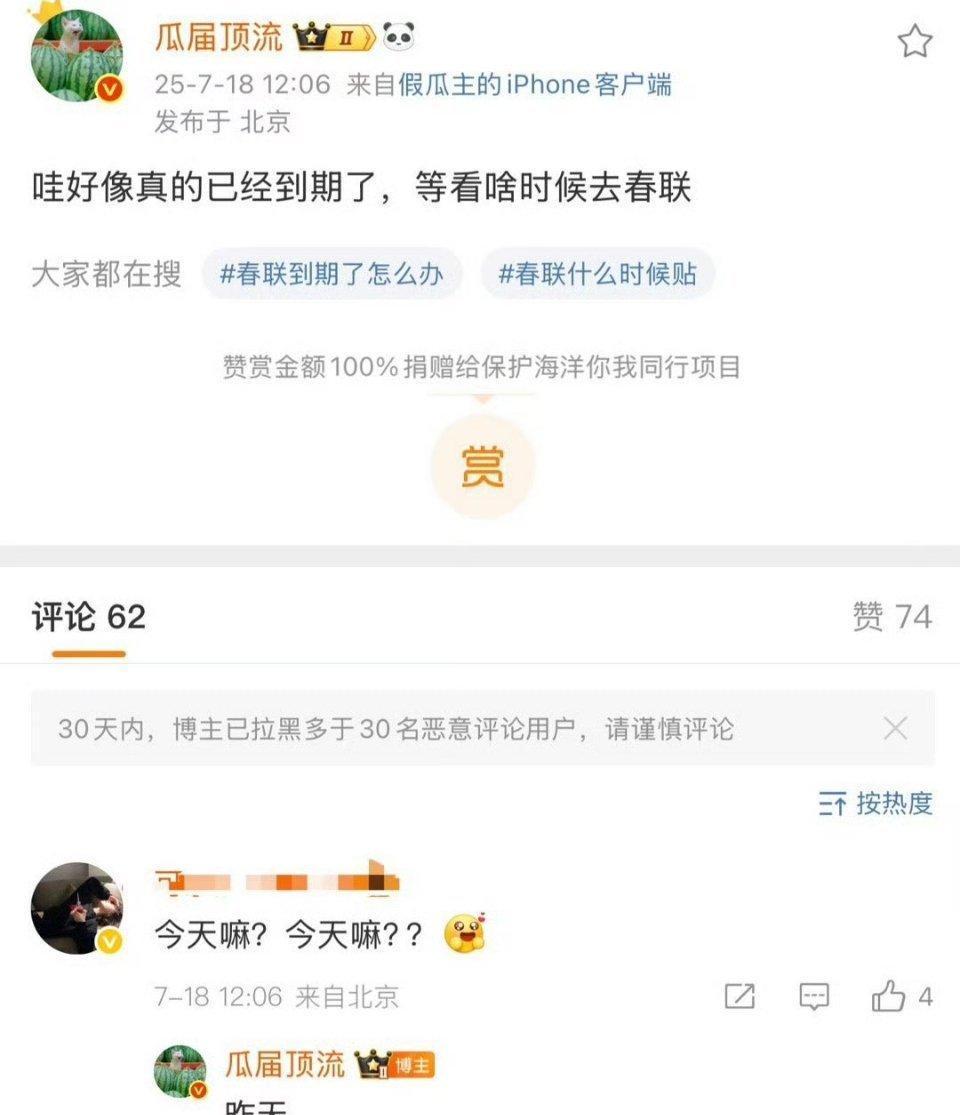Open the commenter's avatar on 今天嘛 comment
Screen dimensions: 960x1115
pos(78,908)
